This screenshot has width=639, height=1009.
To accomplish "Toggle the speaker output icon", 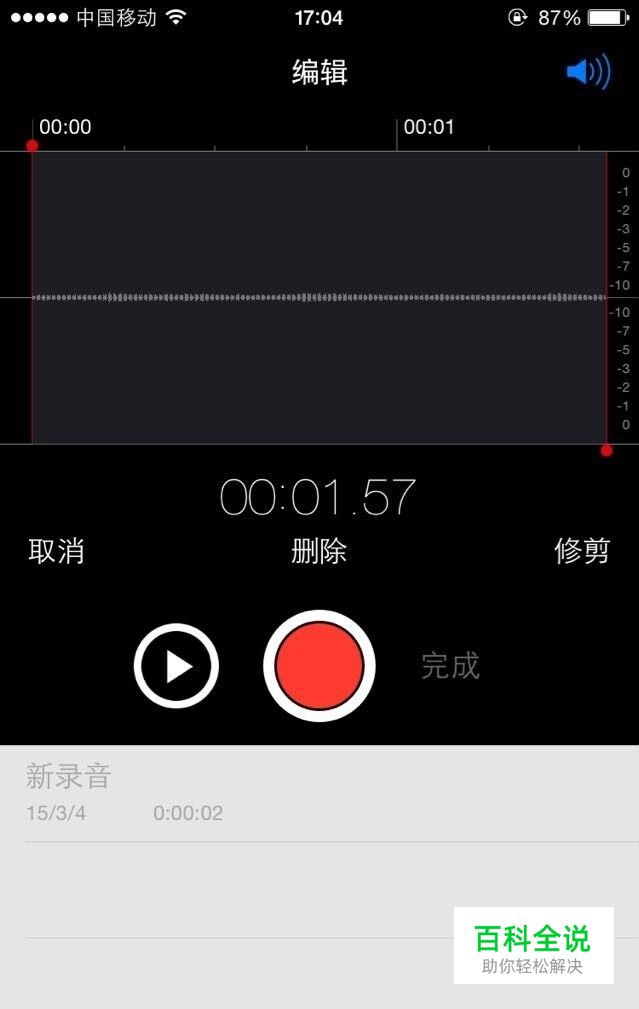I will (588, 72).
